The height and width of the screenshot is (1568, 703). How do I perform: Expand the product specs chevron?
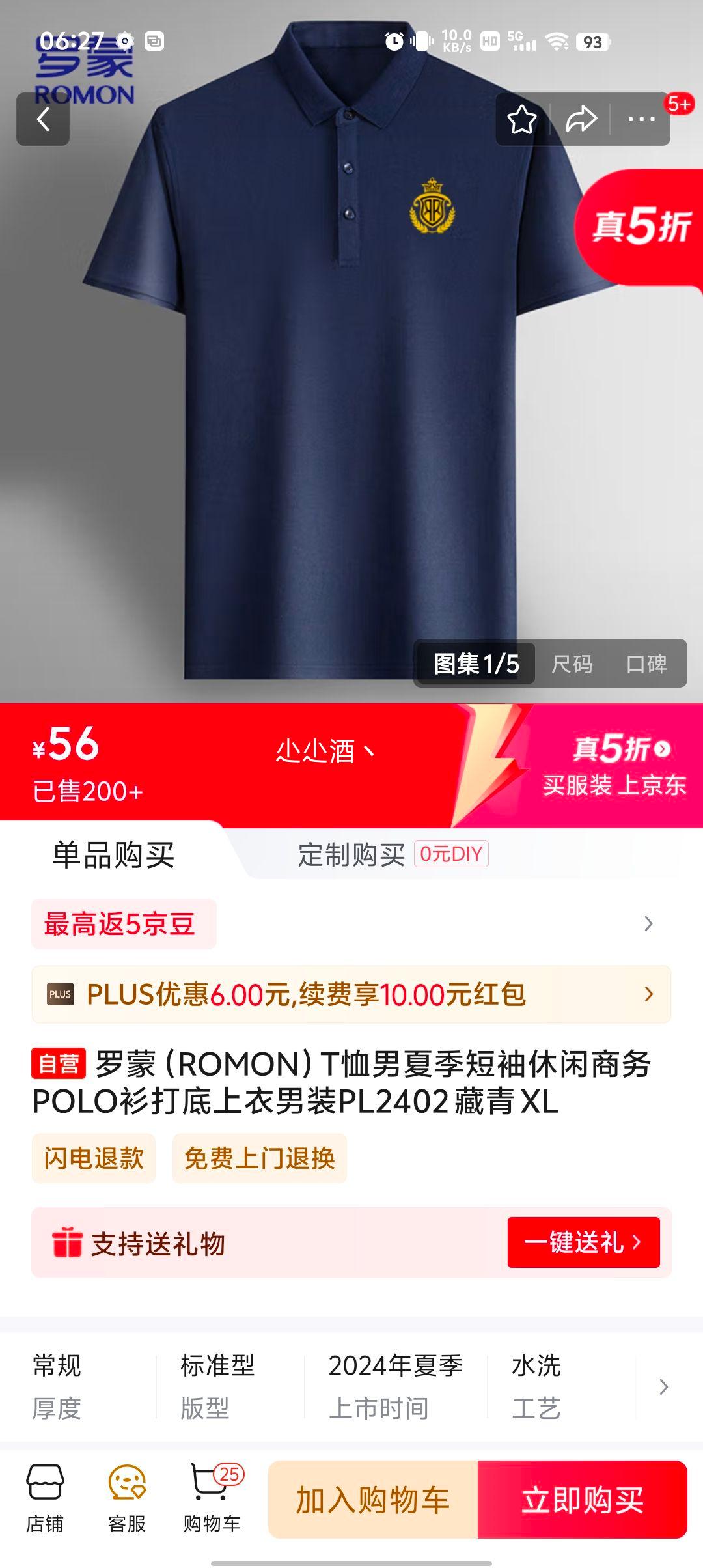(663, 1387)
